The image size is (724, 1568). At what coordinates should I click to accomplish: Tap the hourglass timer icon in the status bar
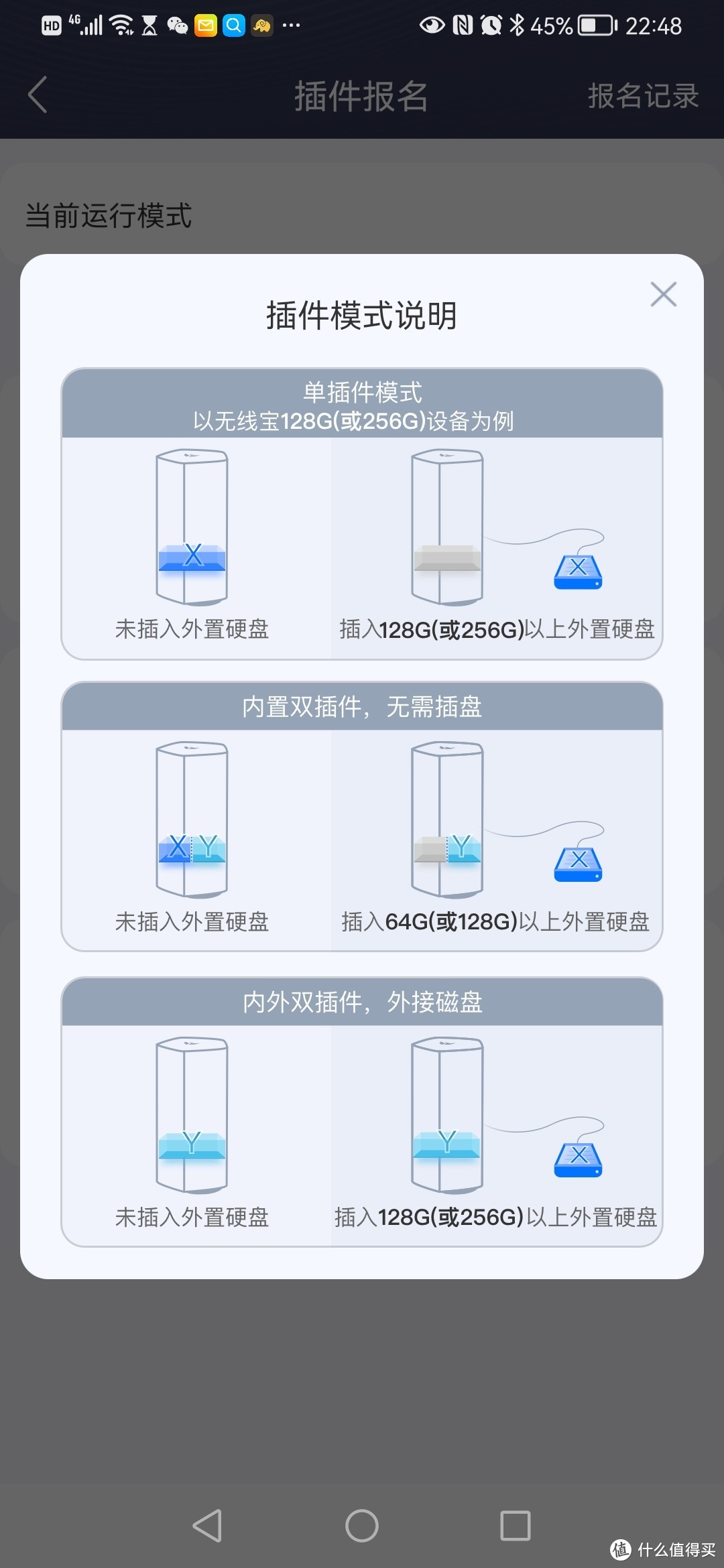pyautogui.click(x=149, y=25)
